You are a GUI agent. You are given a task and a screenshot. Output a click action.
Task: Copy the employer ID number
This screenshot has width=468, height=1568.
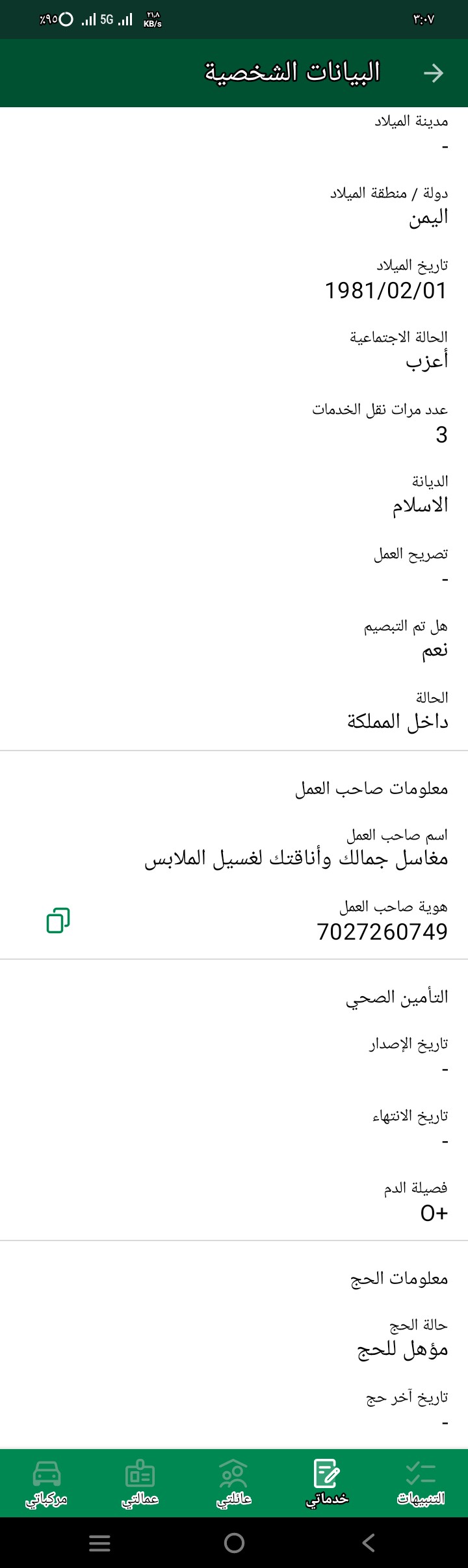(x=58, y=920)
